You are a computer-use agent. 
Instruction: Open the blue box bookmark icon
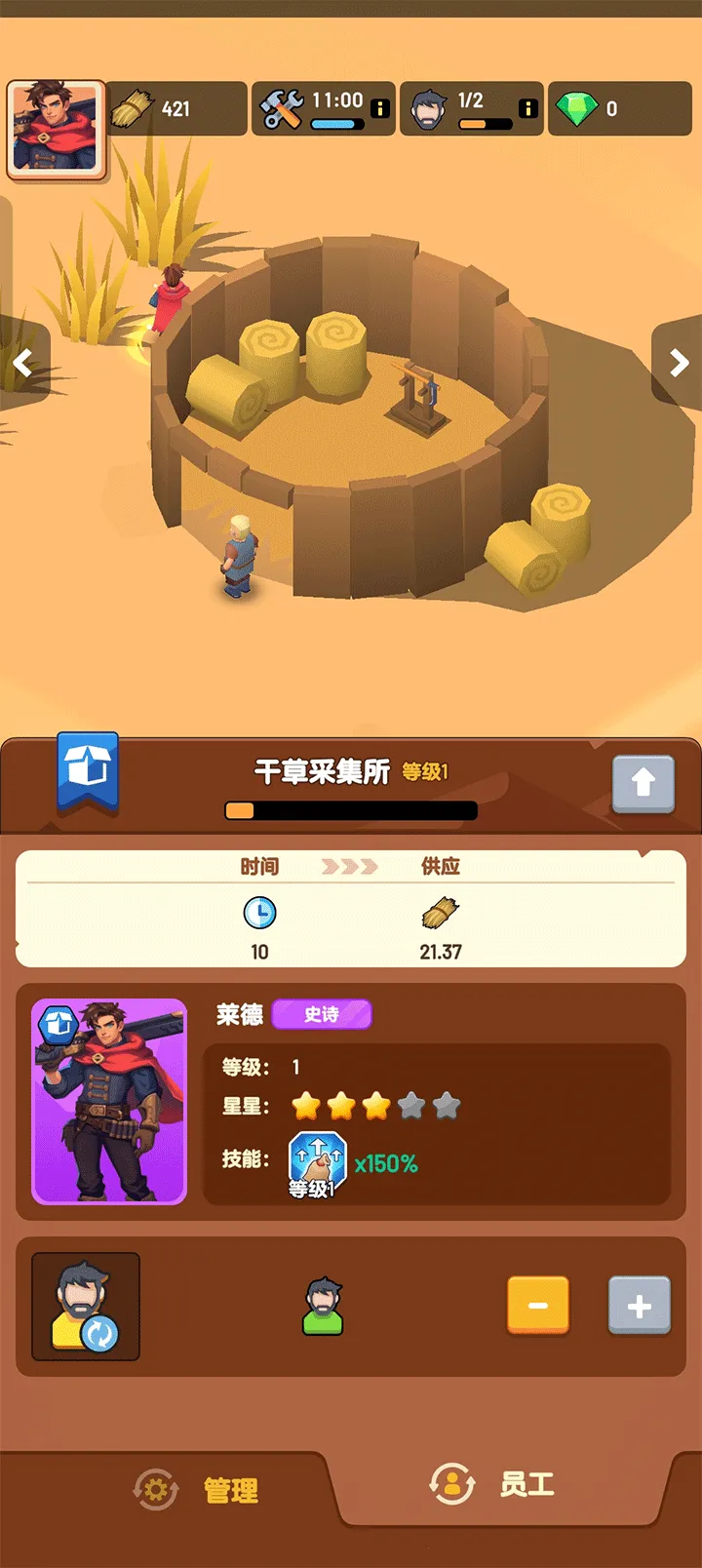coord(88,770)
